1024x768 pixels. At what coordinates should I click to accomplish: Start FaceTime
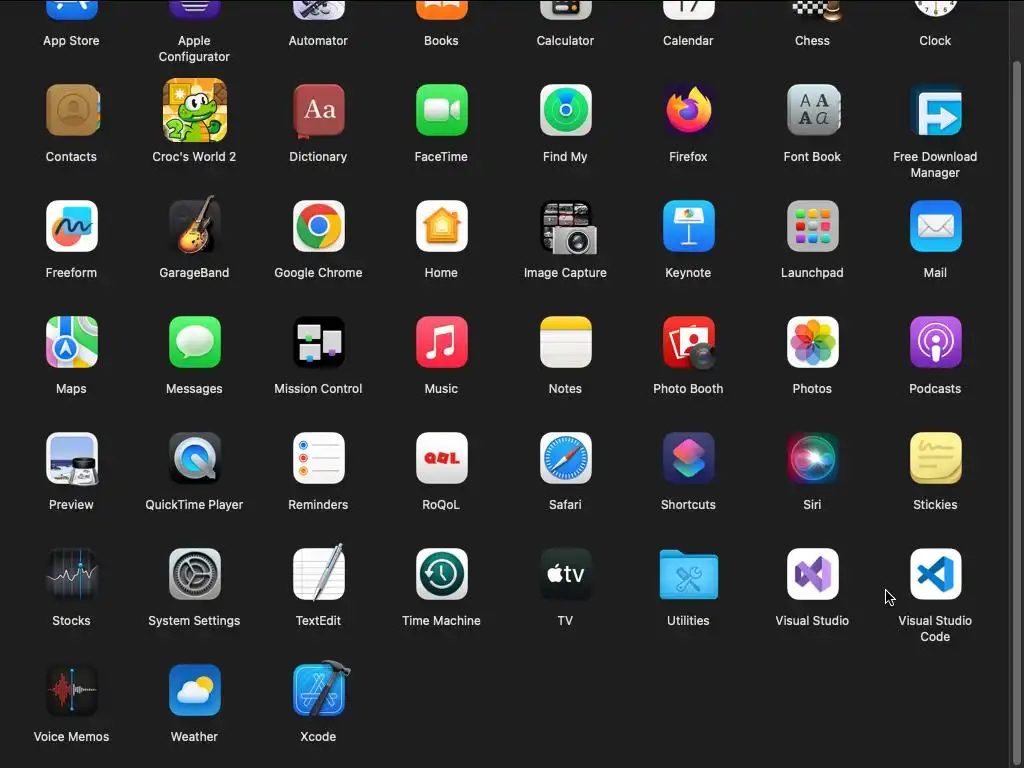[441, 110]
